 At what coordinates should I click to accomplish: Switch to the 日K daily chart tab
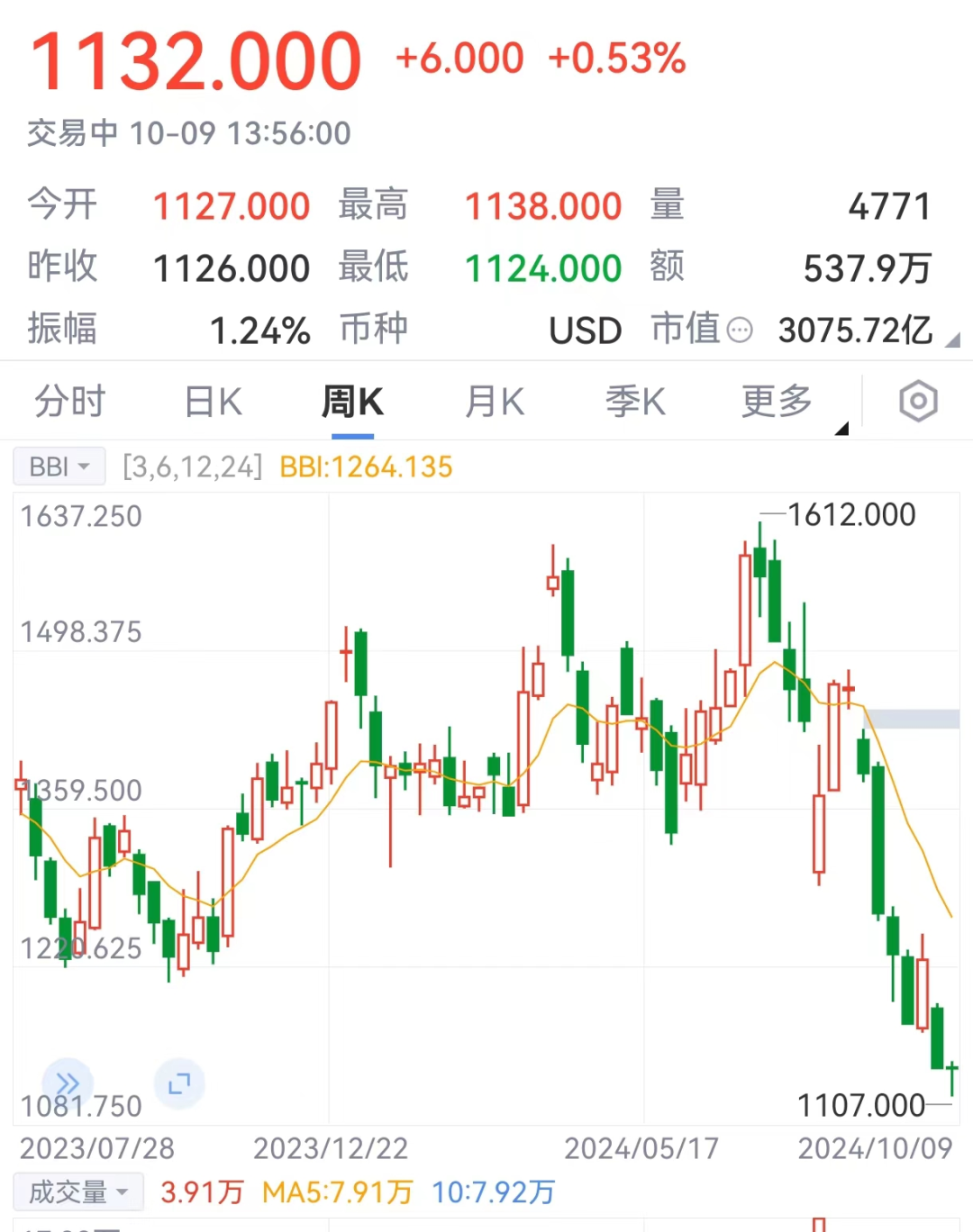pos(212,401)
